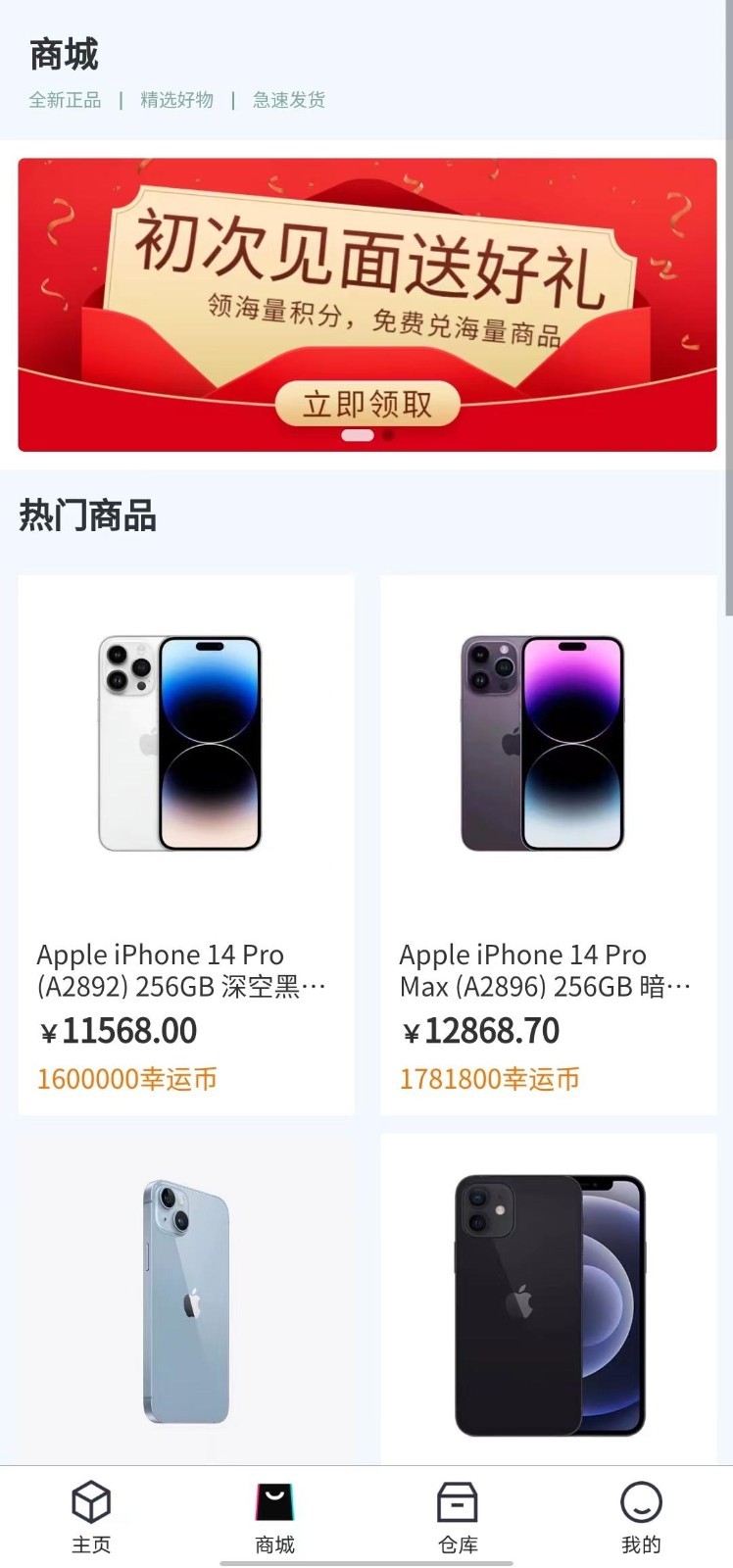This screenshot has height=1568, width=733.
Task: Tap the 立即领取 claim button on banner
Action: (366, 403)
